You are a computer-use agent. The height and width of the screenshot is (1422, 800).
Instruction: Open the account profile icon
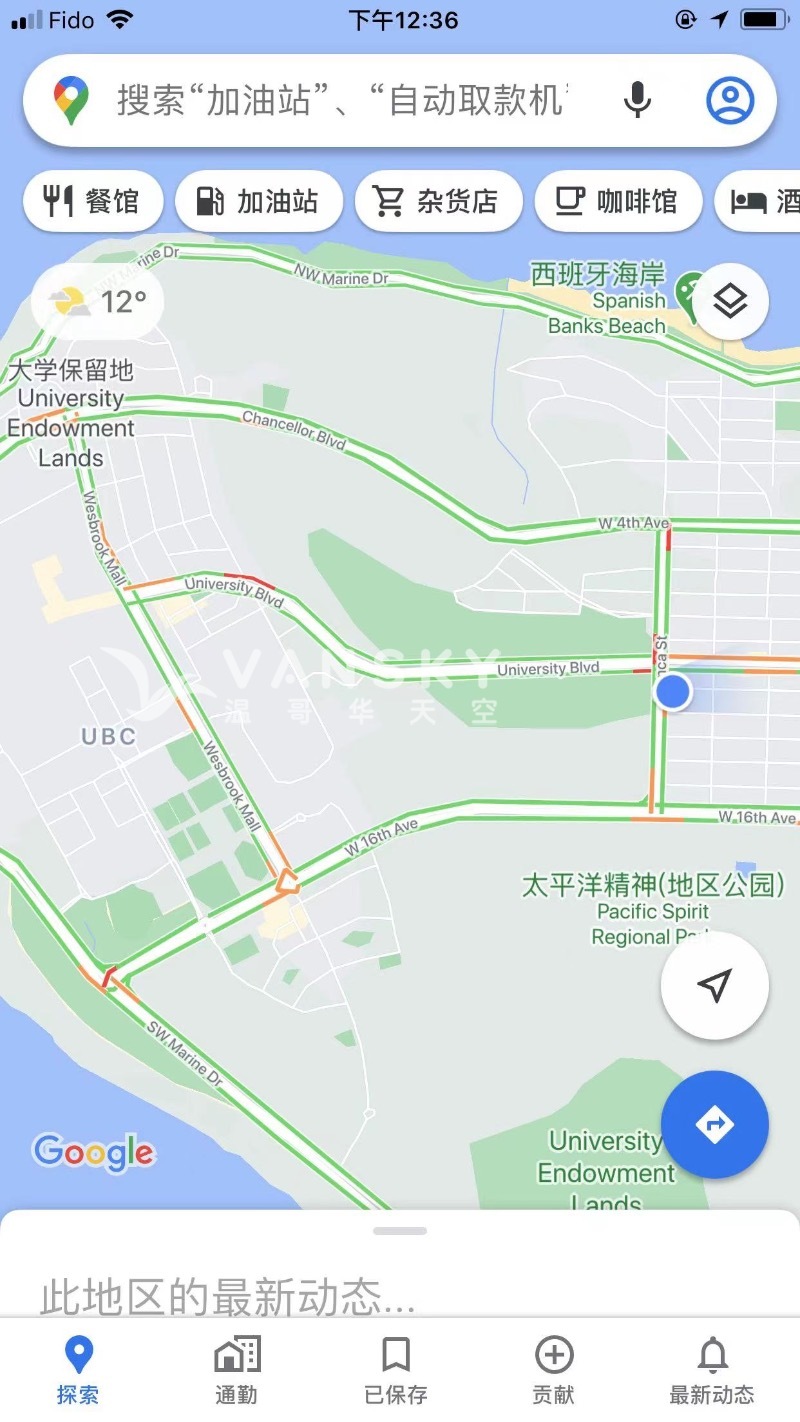[730, 100]
